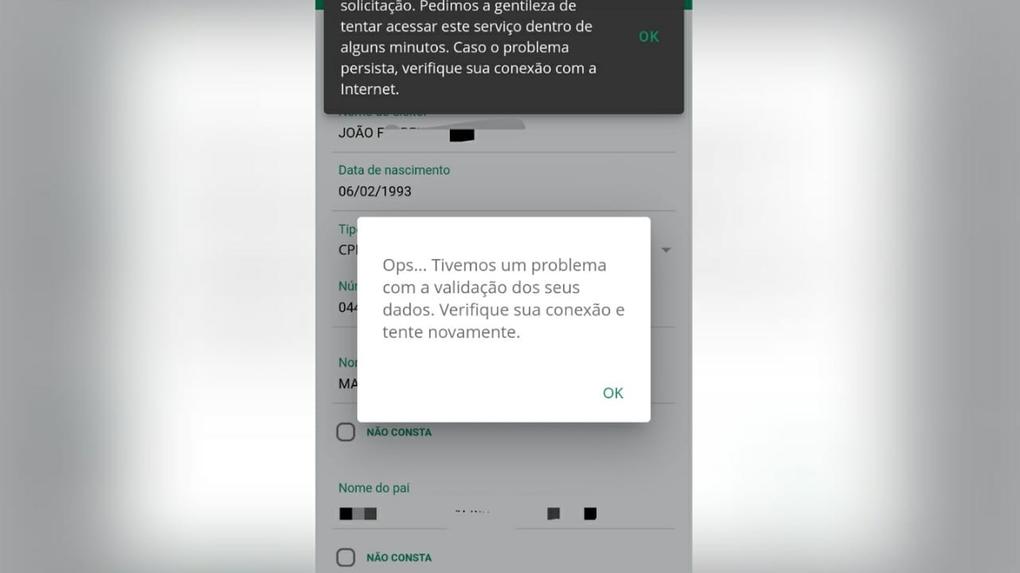This screenshot has height=573, width=1020.
Task: Expand the document type dropdown arrow
Action: coord(666,250)
